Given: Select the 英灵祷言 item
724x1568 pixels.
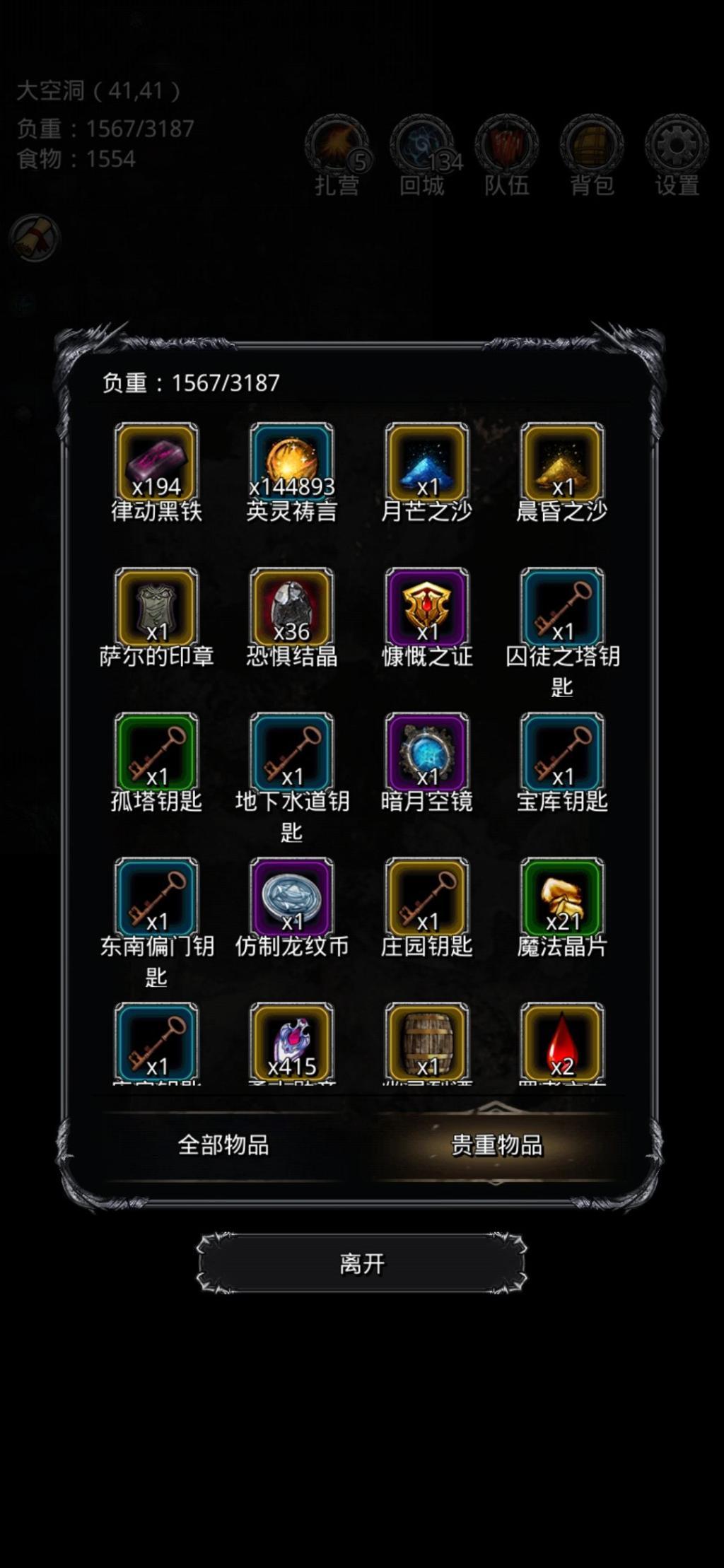Looking at the screenshot, I should 291,463.
